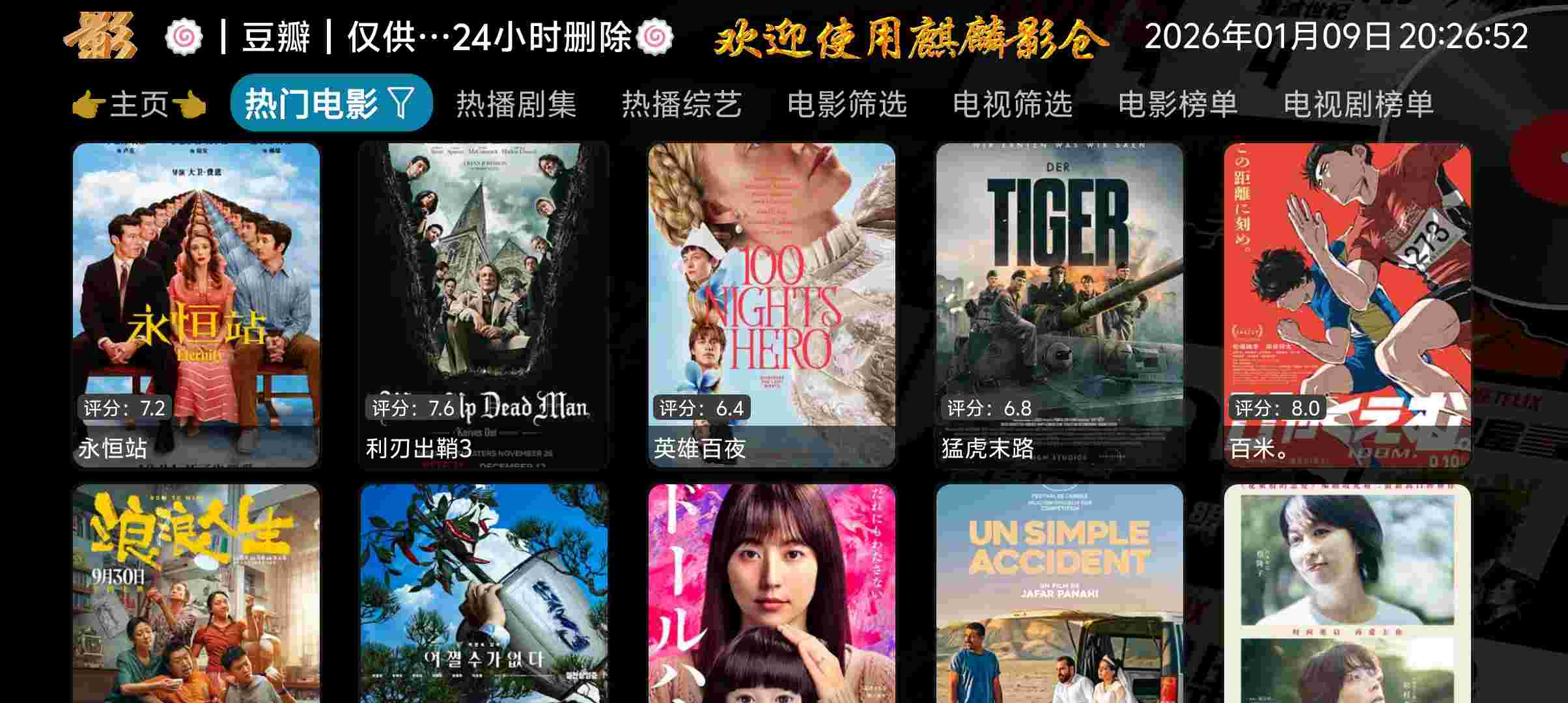Open filter on the 热门电影 tab
The image size is (1568, 703).
(402, 103)
